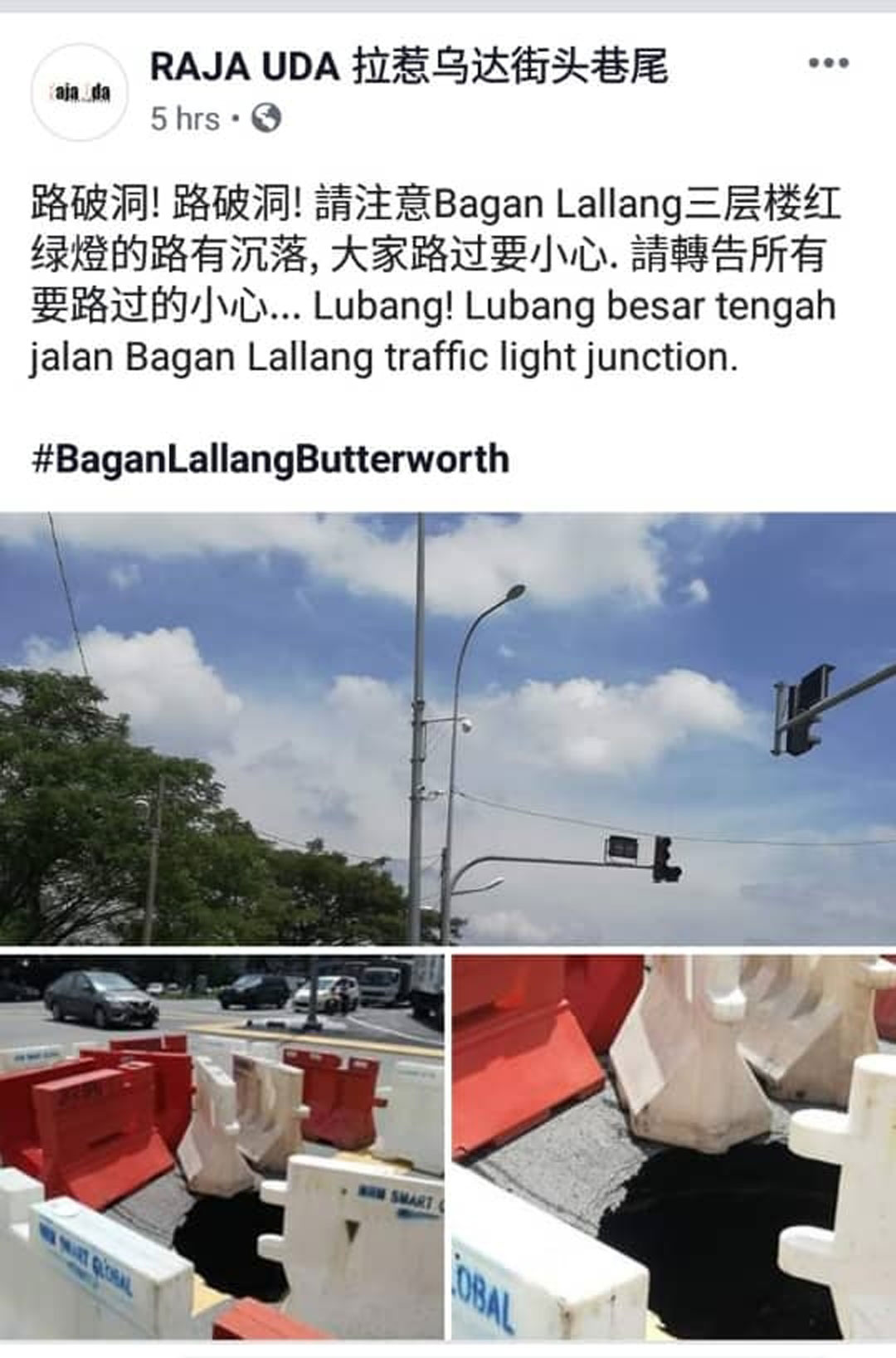This screenshot has width=896, height=1358.
Task: Open the RAJA UDA 拉惹乌达街头巷尾 page name
Action: coord(408,66)
